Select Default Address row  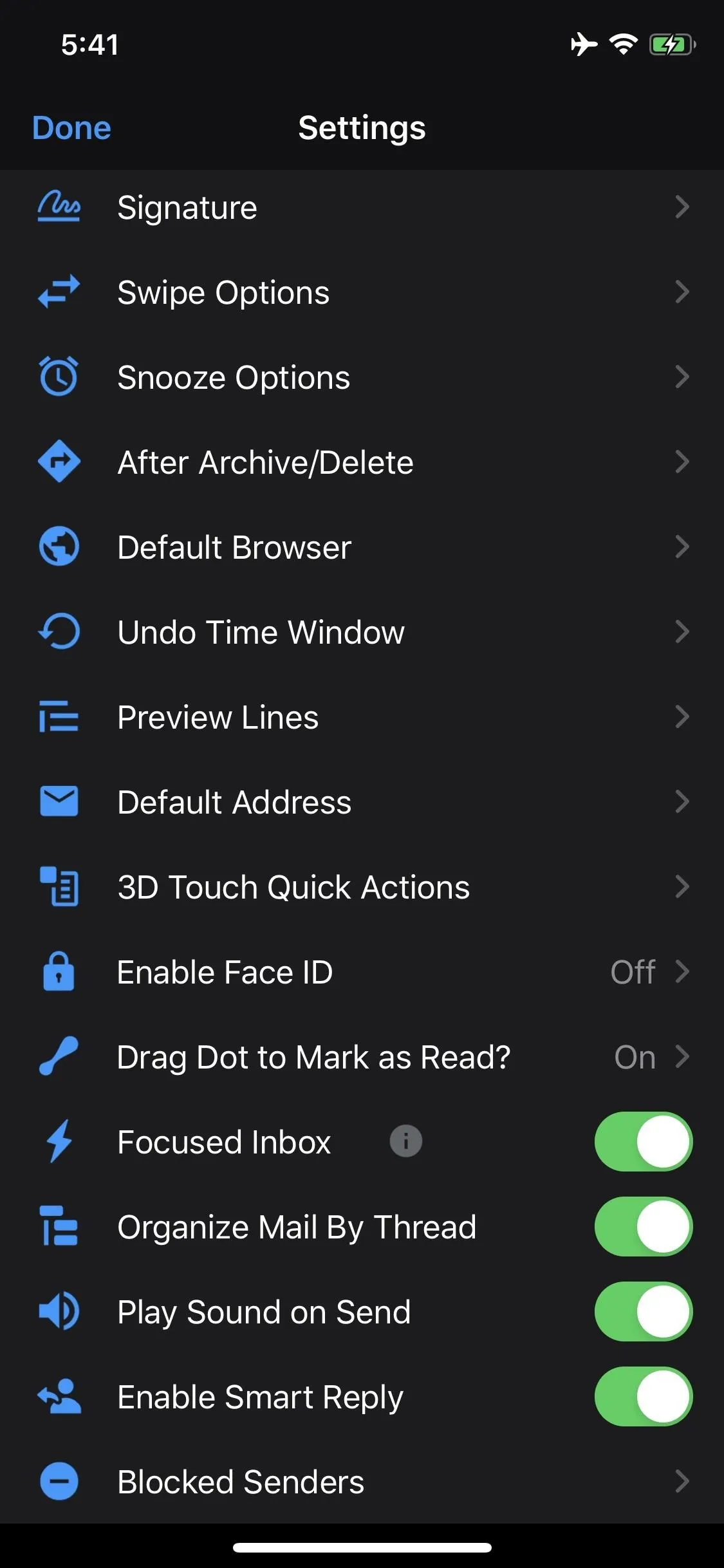[362, 802]
